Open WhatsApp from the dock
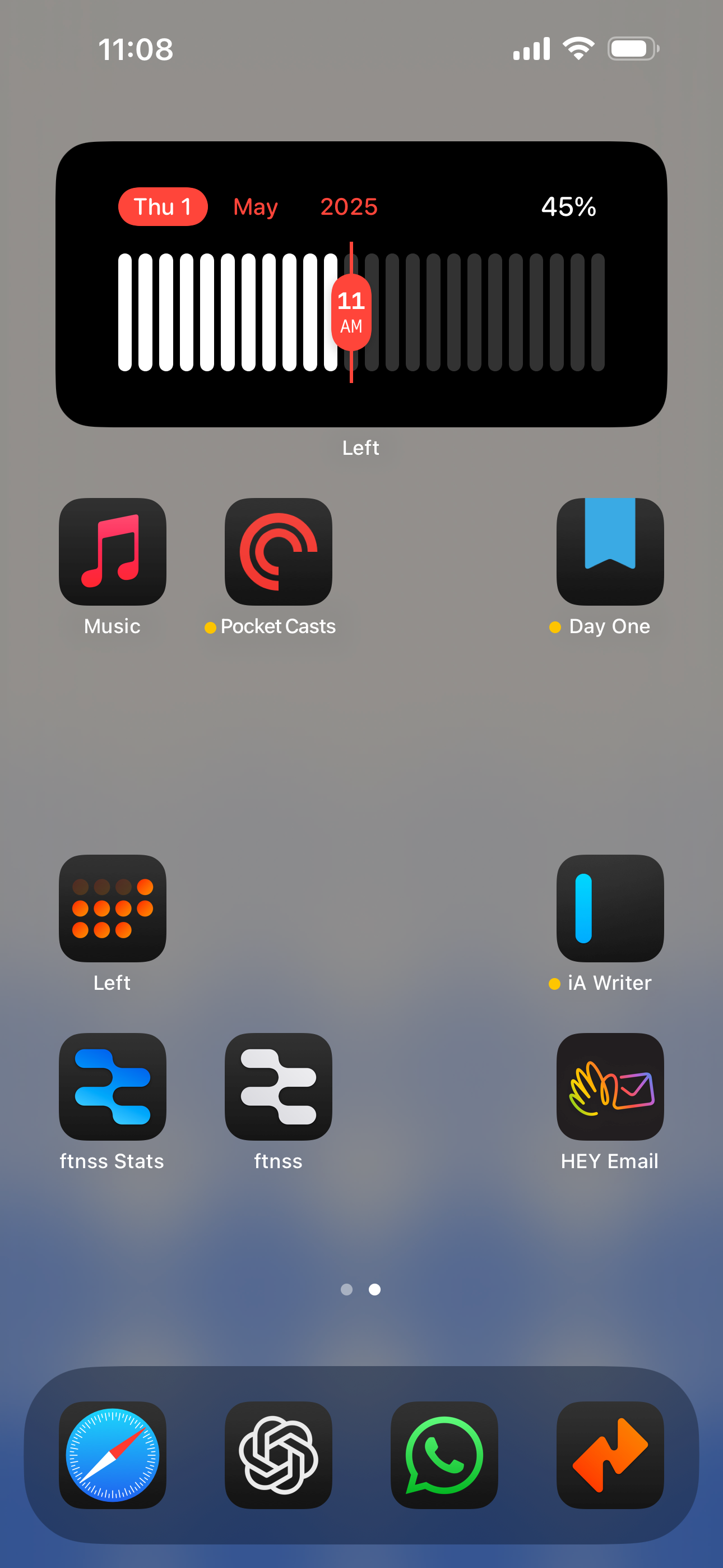The height and width of the screenshot is (1568, 723). click(444, 1455)
